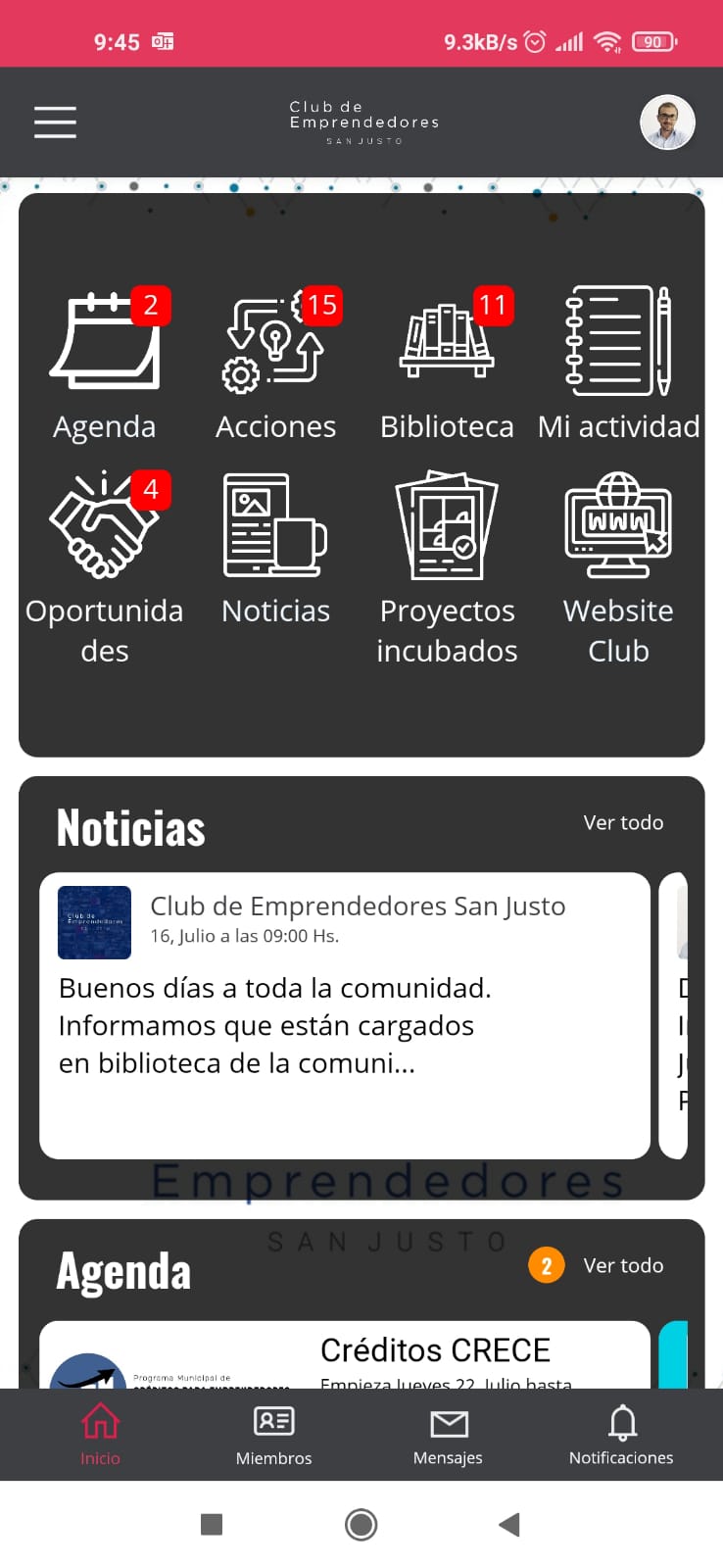The image size is (723, 1568).
Task: Open the Club de Emprendedores San Justo news card
Action: 345,1015
